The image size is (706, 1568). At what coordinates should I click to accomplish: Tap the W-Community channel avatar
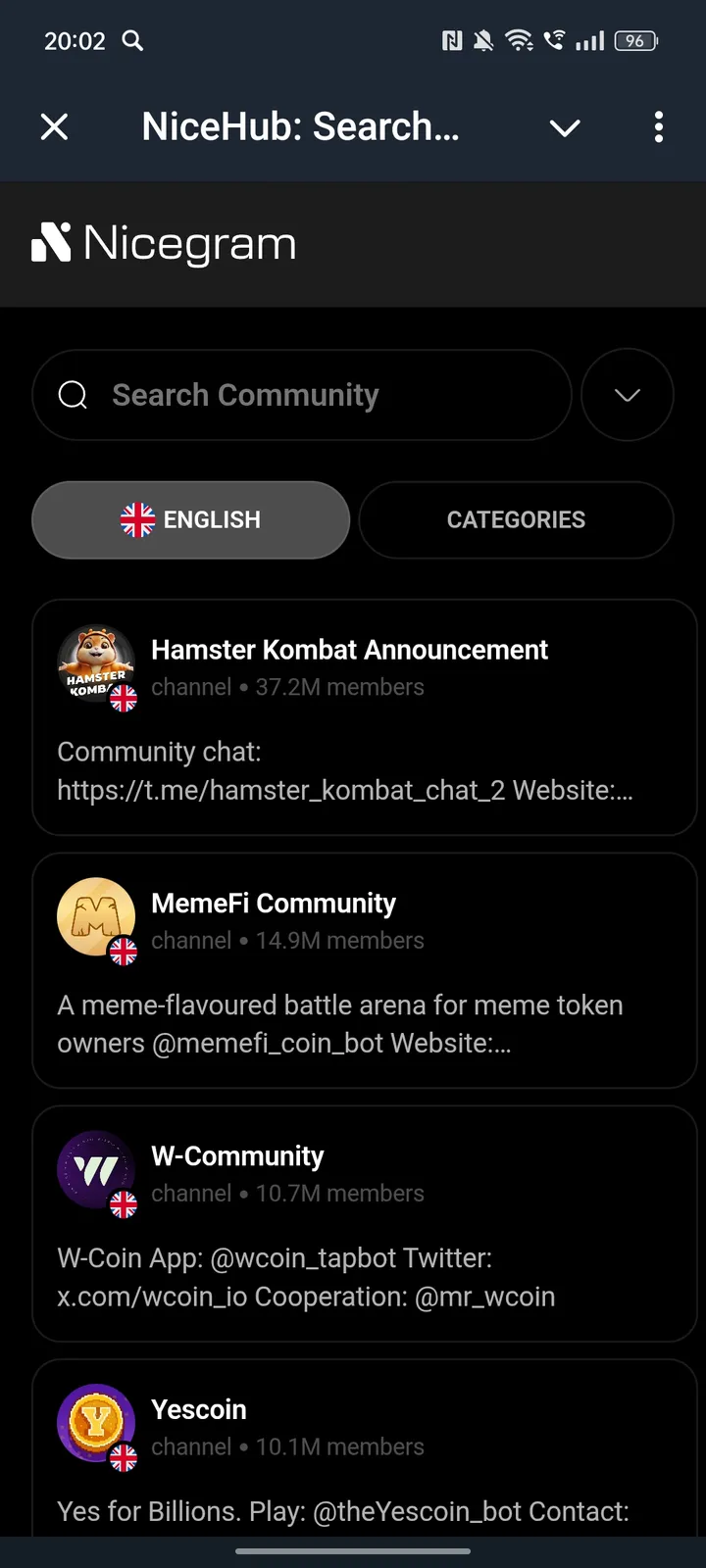[x=95, y=1170]
